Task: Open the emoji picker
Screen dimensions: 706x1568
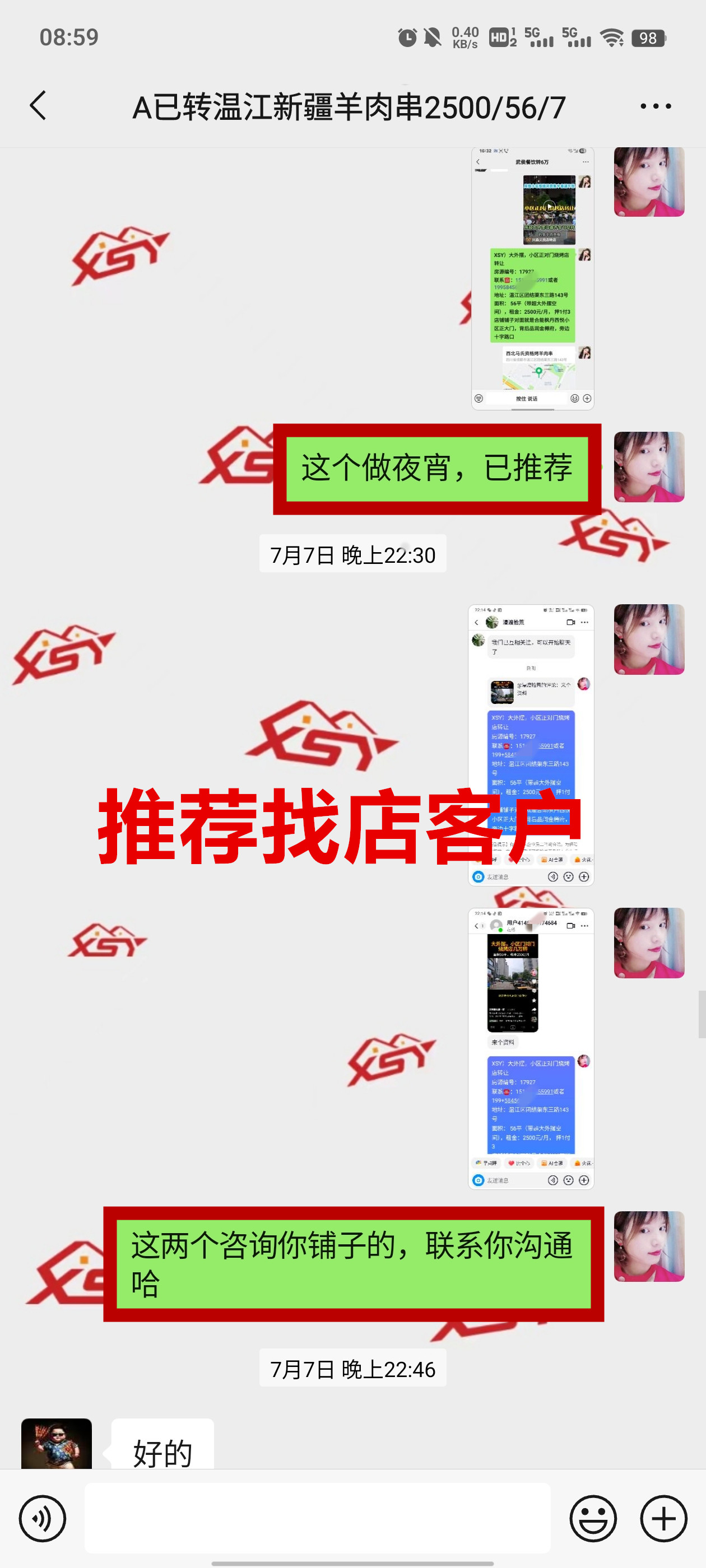Action: coord(593,1518)
